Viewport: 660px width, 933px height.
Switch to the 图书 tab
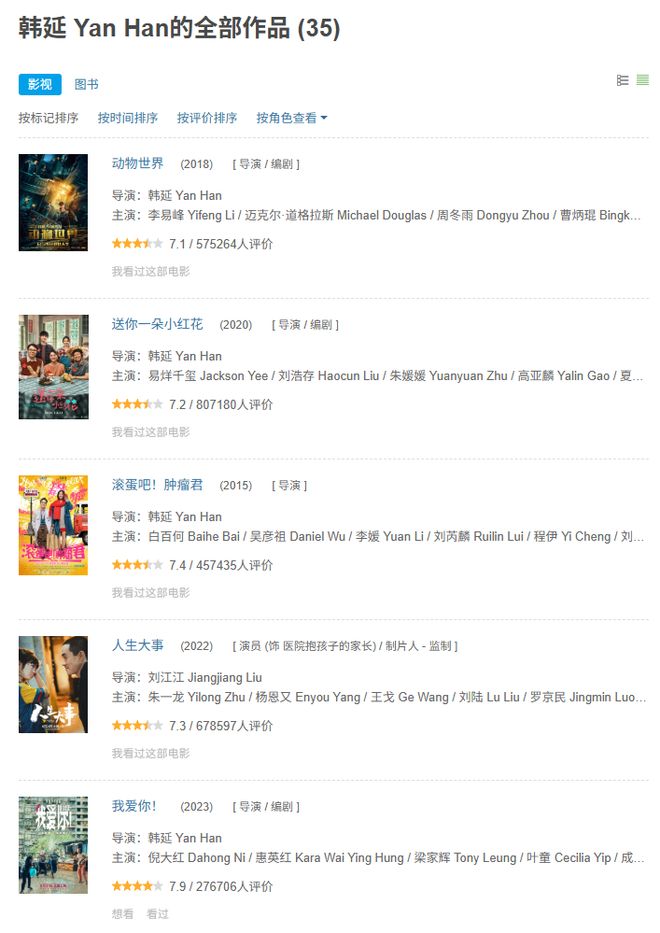[86, 84]
